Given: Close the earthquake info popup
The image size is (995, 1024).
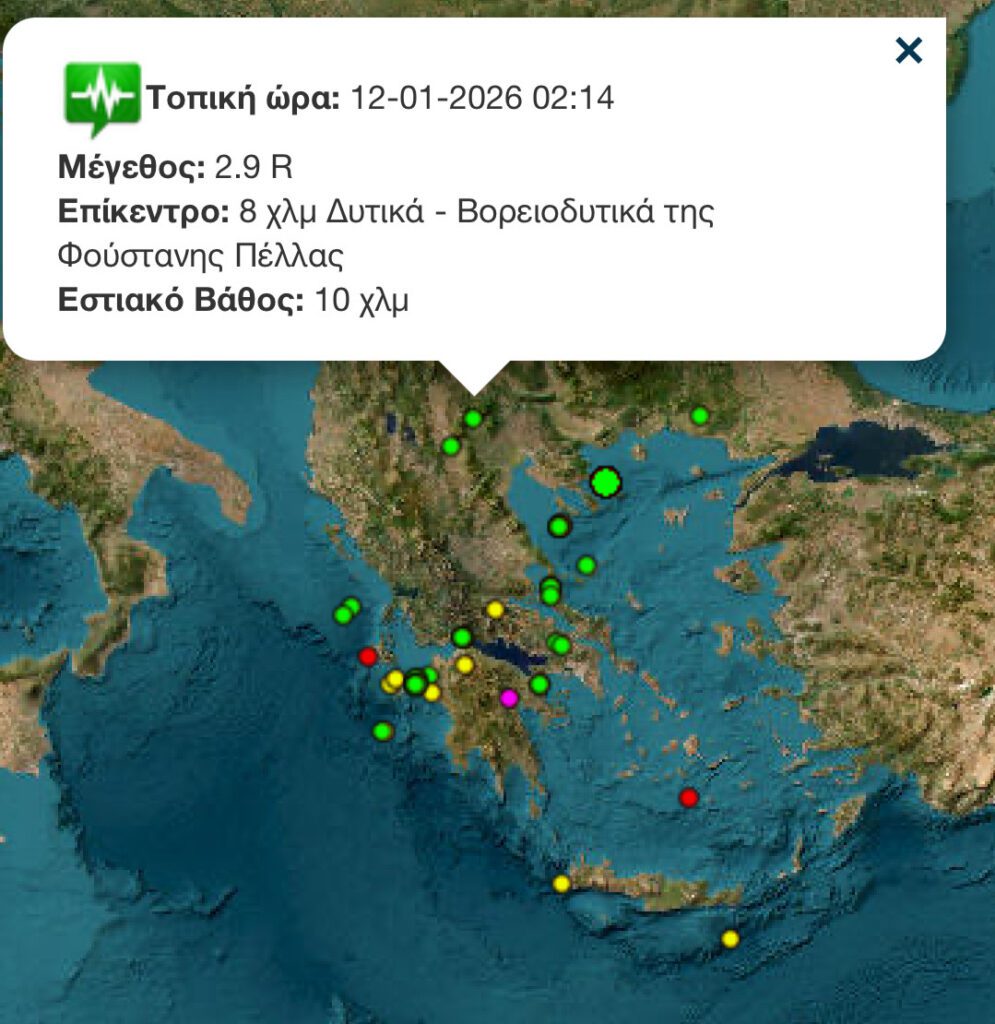Looking at the screenshot, I should [x=908, y=50].
